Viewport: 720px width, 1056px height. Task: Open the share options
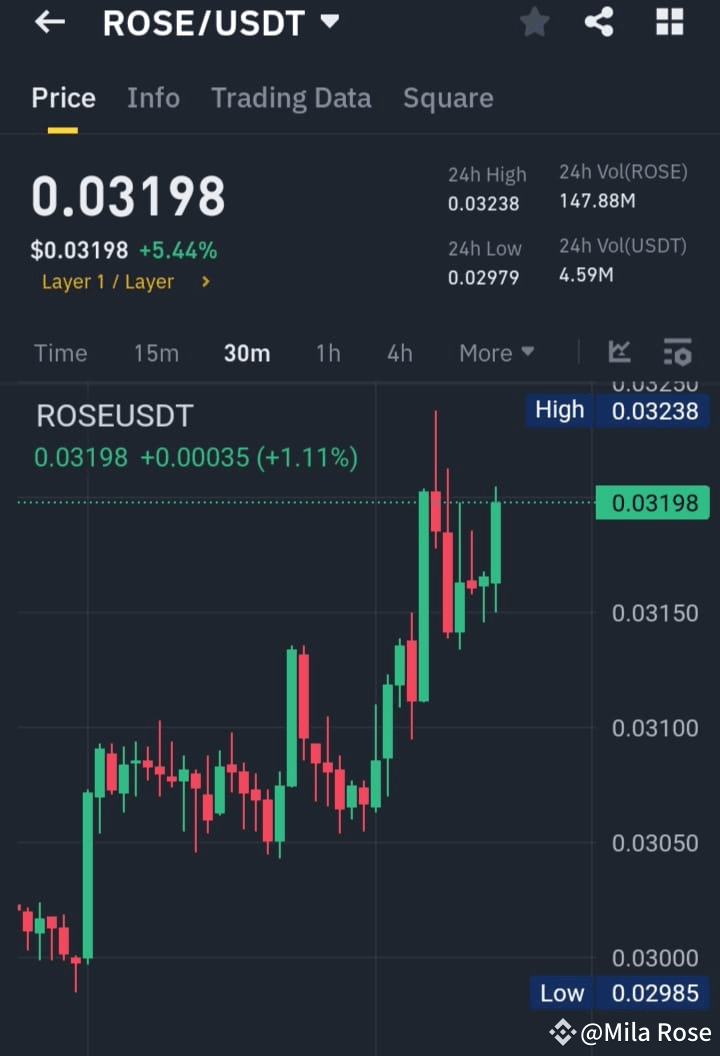pyautogui.click(x=599, y=22)
